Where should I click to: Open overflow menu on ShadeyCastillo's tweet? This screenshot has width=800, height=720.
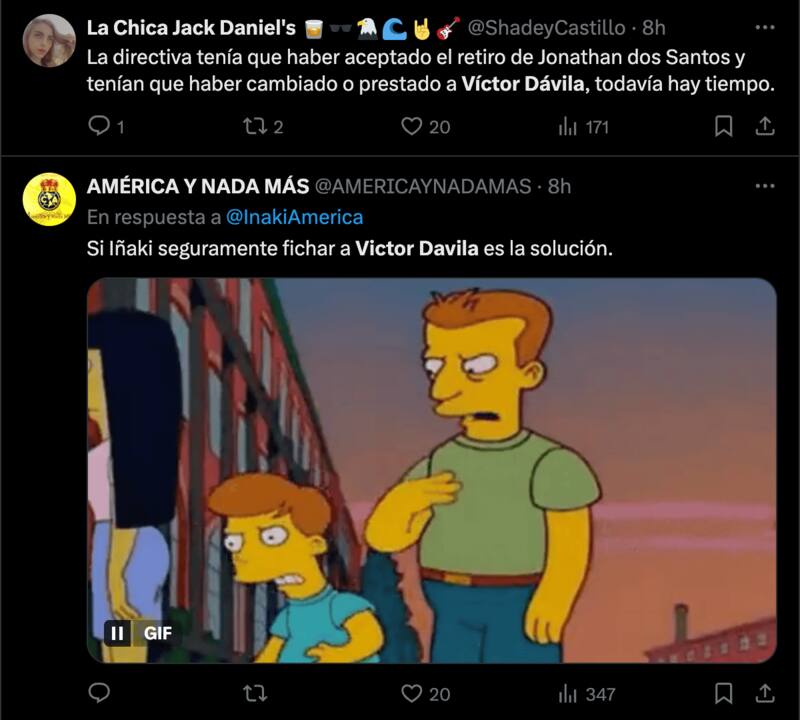(764, 28)
